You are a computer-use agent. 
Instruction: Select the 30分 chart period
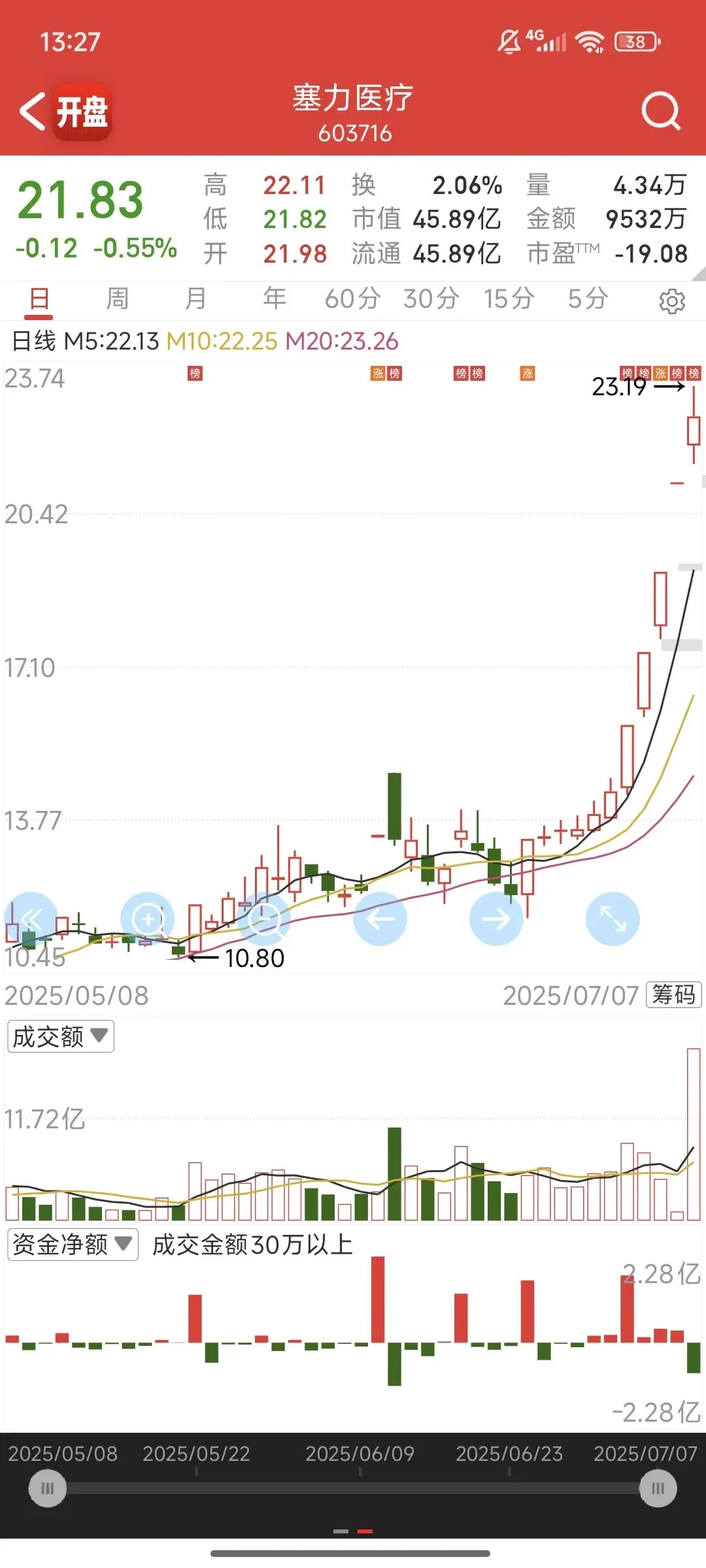[x=431, y=299]
